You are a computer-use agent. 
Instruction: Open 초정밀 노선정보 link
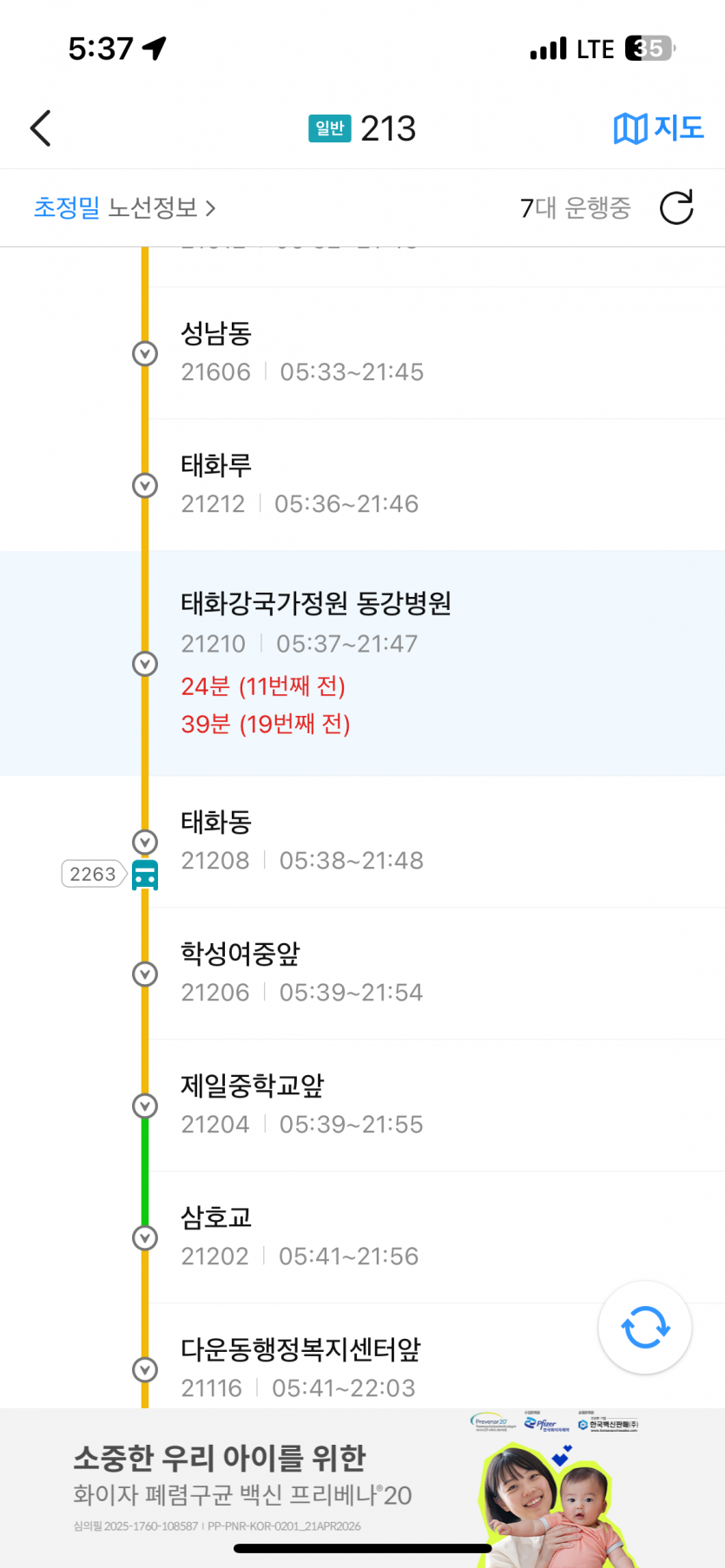(124, 208)
